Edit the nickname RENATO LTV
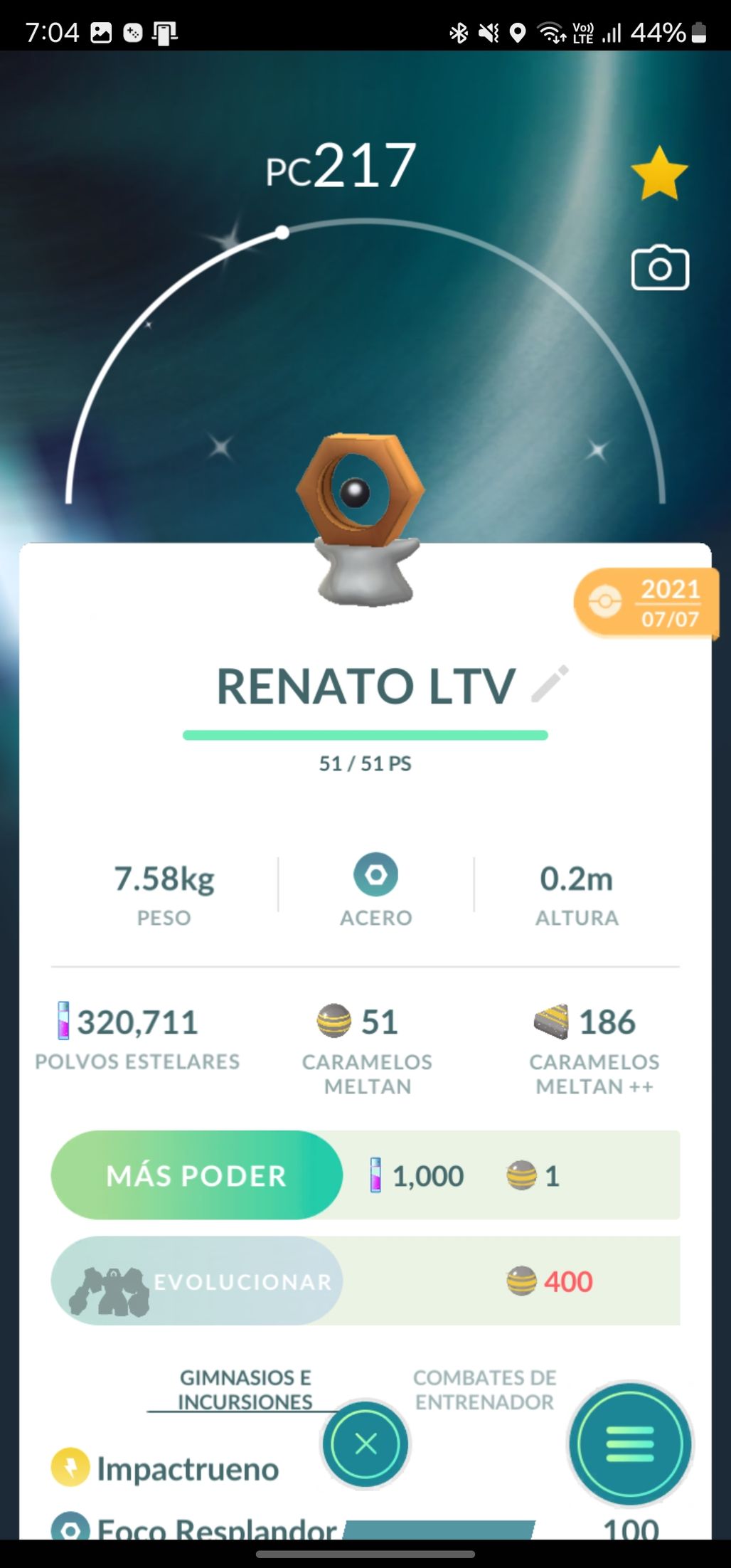 pos(550,684)
